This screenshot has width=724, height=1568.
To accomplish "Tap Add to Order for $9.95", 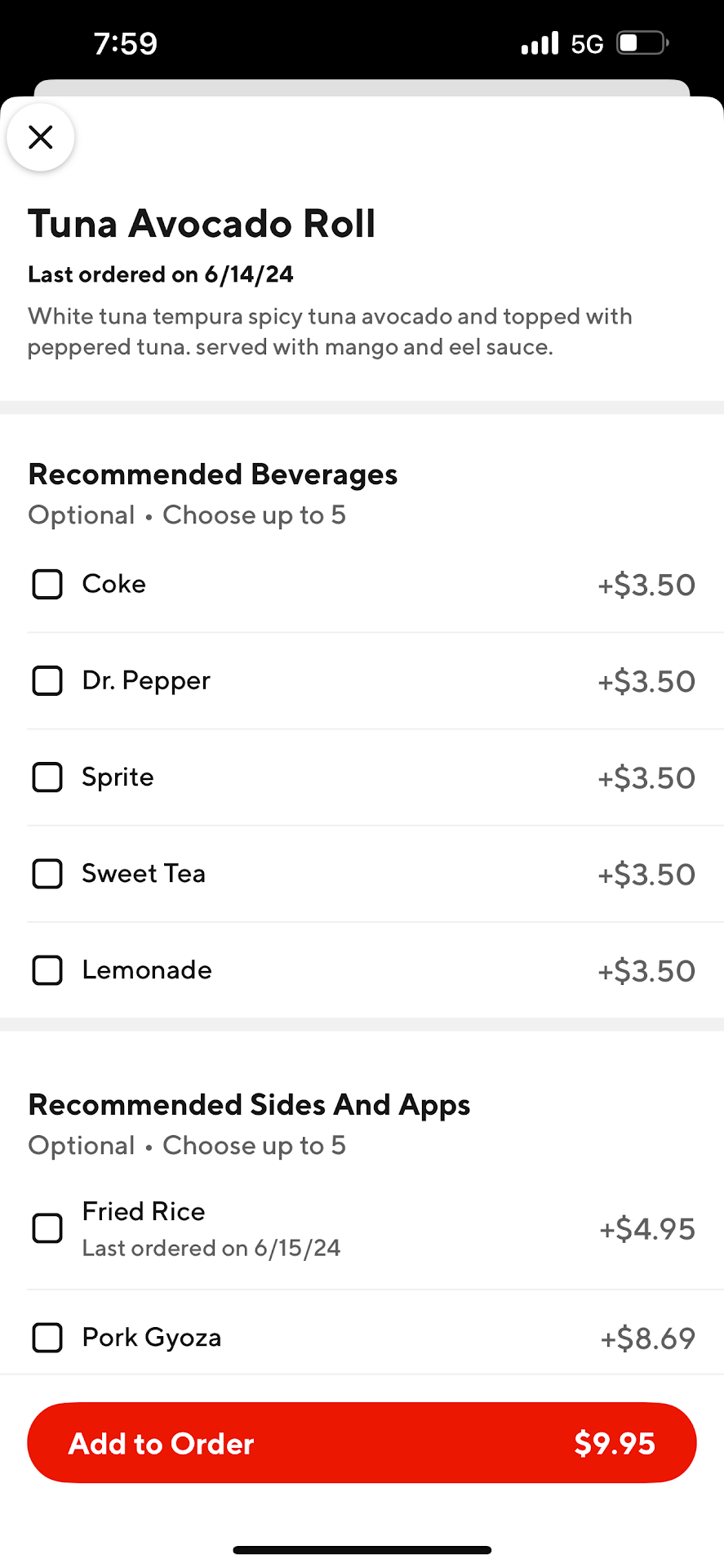I will [x=362, y=1443].
